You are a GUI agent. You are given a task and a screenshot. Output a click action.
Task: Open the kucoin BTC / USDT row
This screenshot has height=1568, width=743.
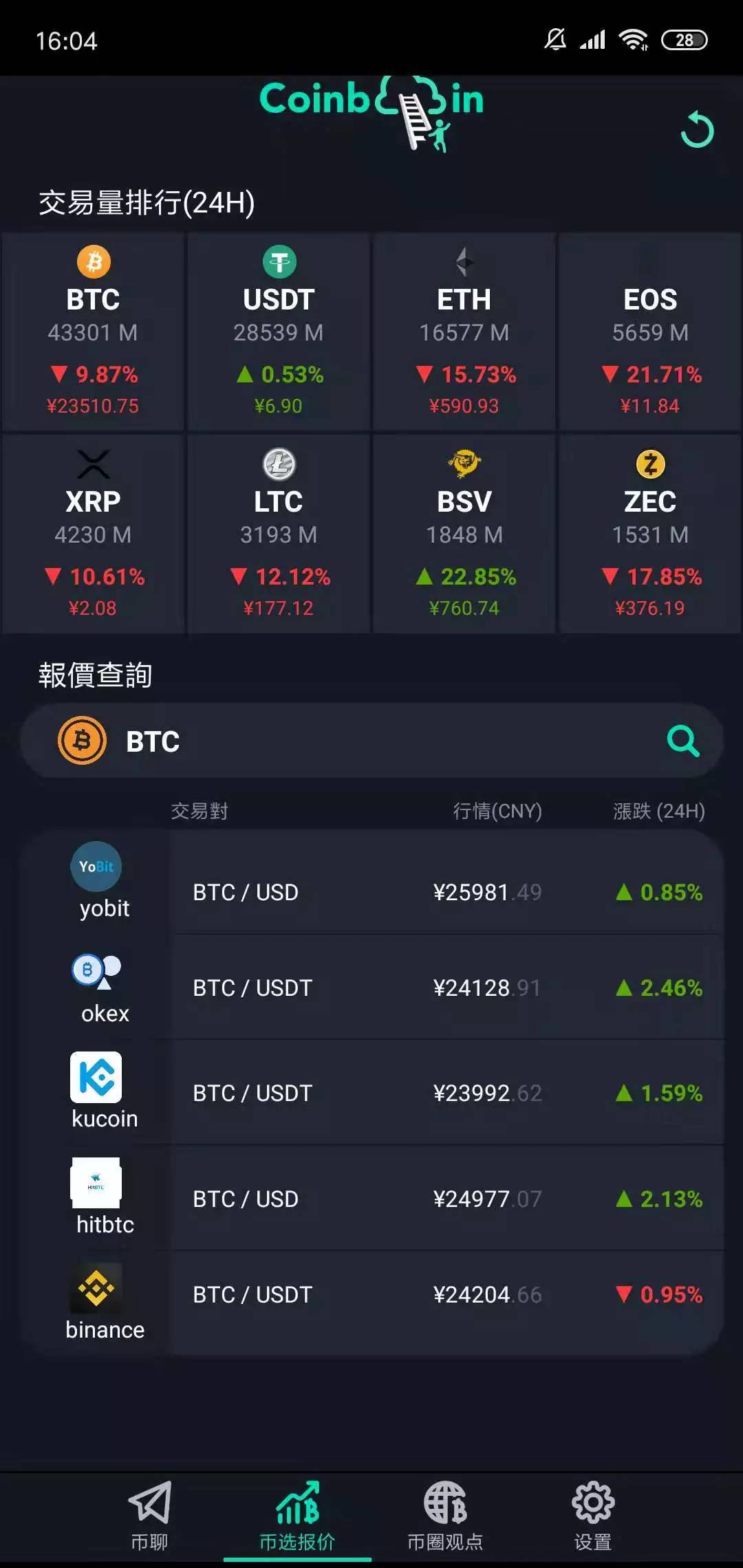pos(371,1093)
